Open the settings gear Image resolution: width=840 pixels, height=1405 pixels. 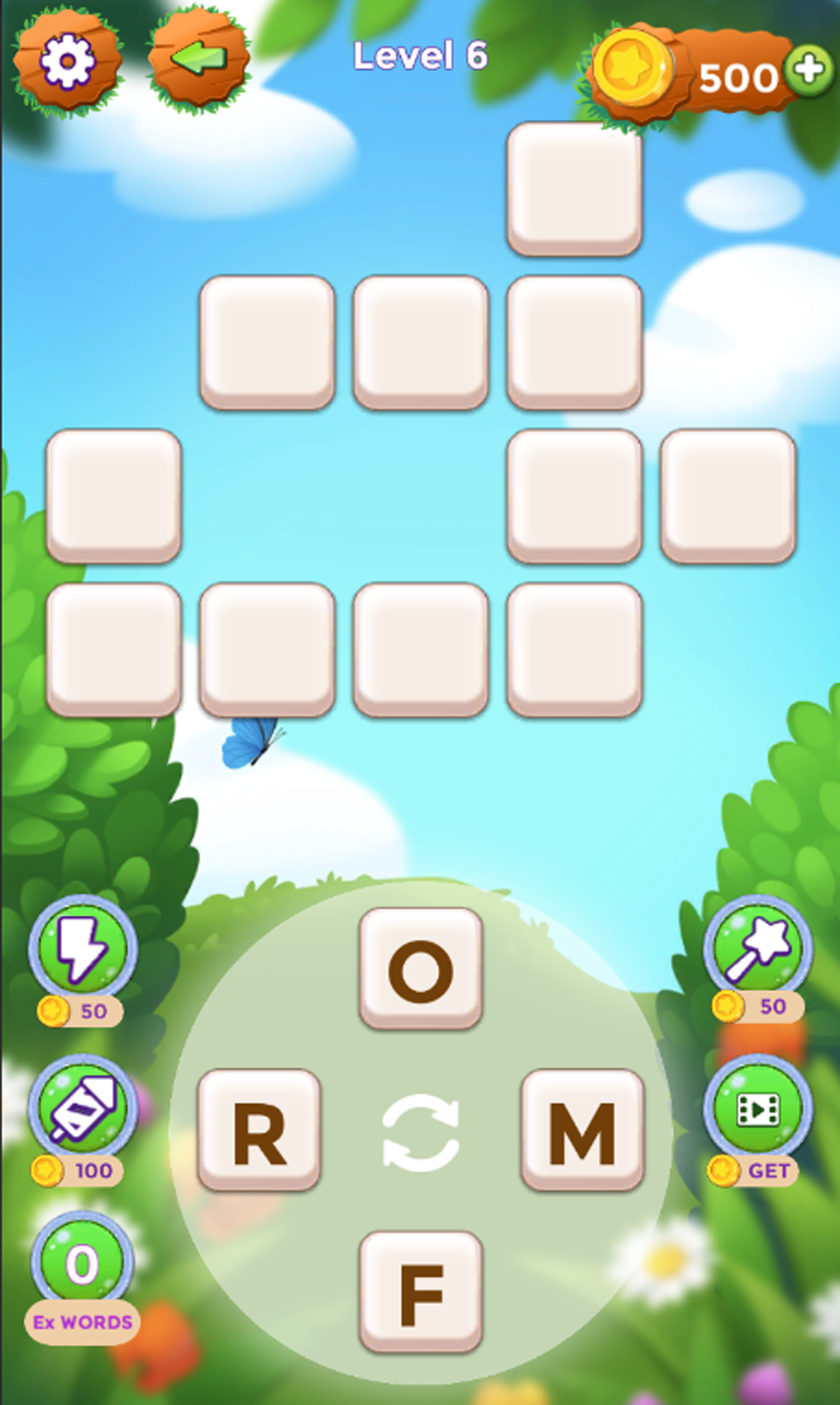[x=67, y=61]
